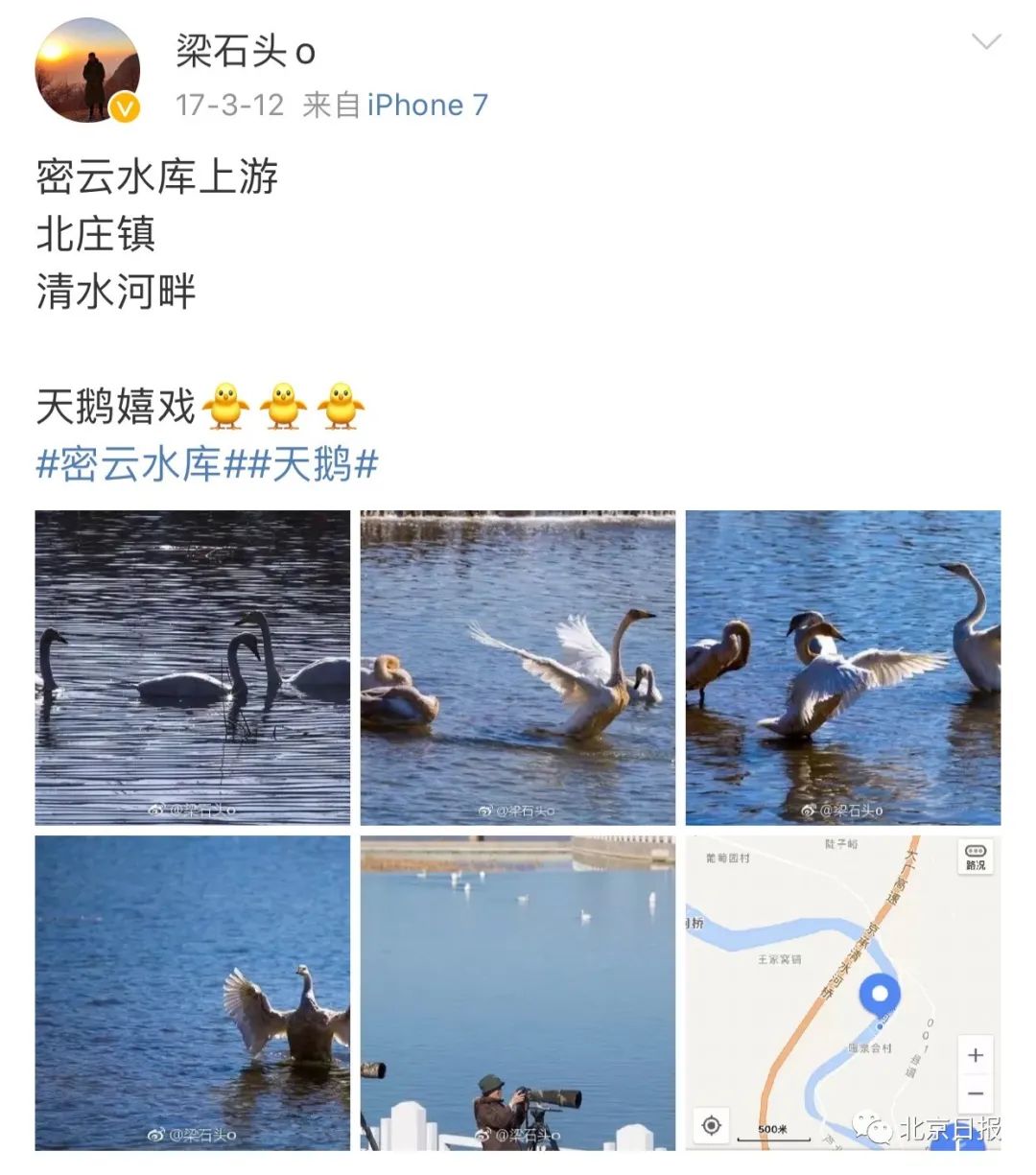Viewport: 1036px width, 1175px height.
Task: Open the #天鹅# hashtag topic
Action: (x=313, y=465)
